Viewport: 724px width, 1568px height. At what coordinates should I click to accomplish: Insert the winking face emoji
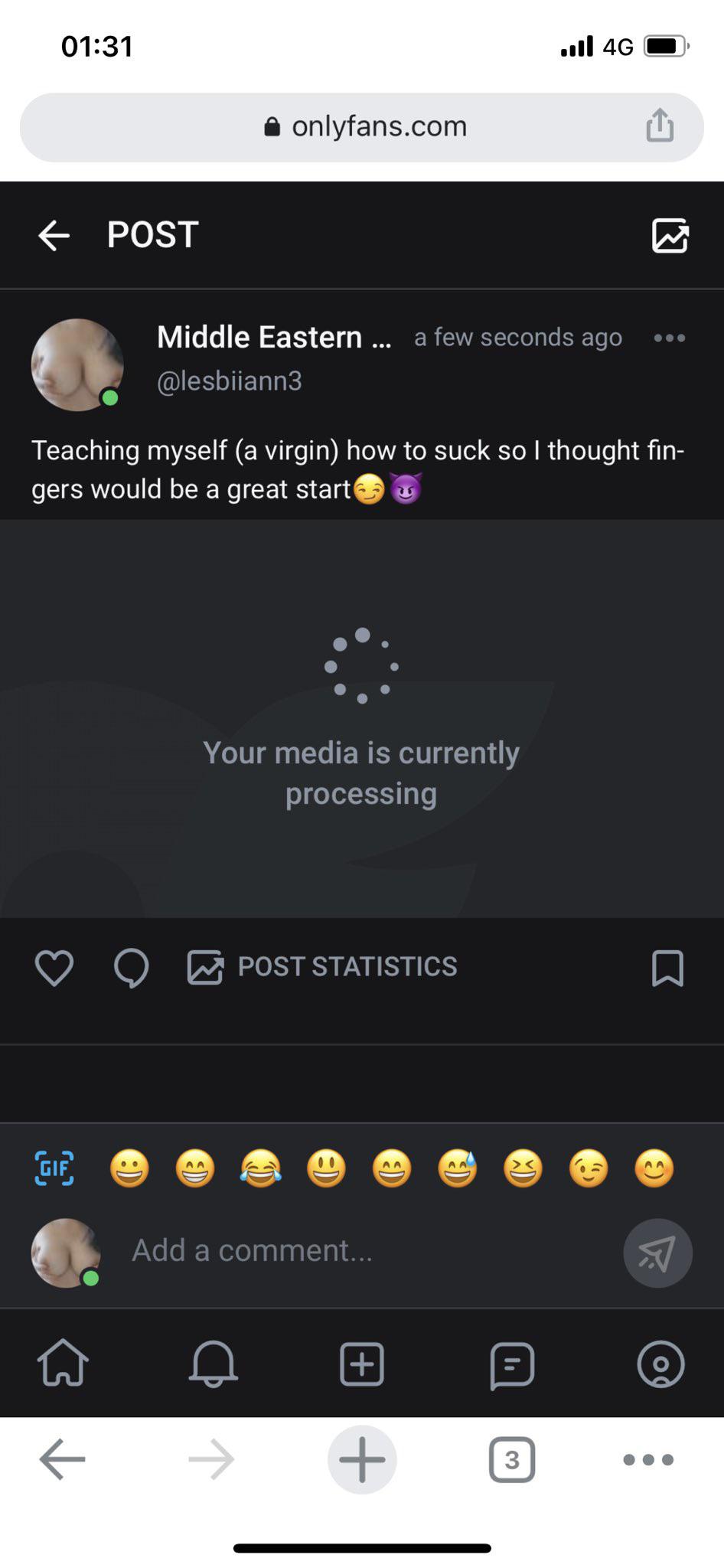[x=589, y=1169]
